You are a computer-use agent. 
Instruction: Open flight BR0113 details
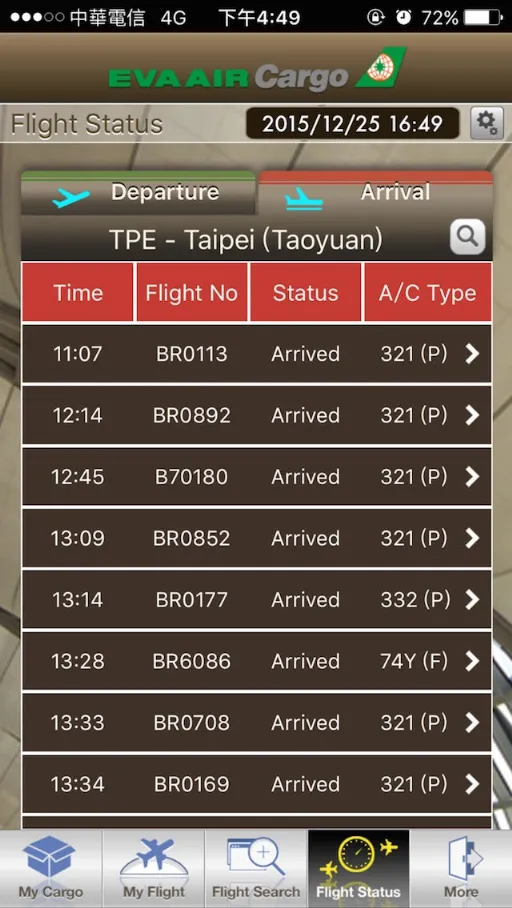257,354
